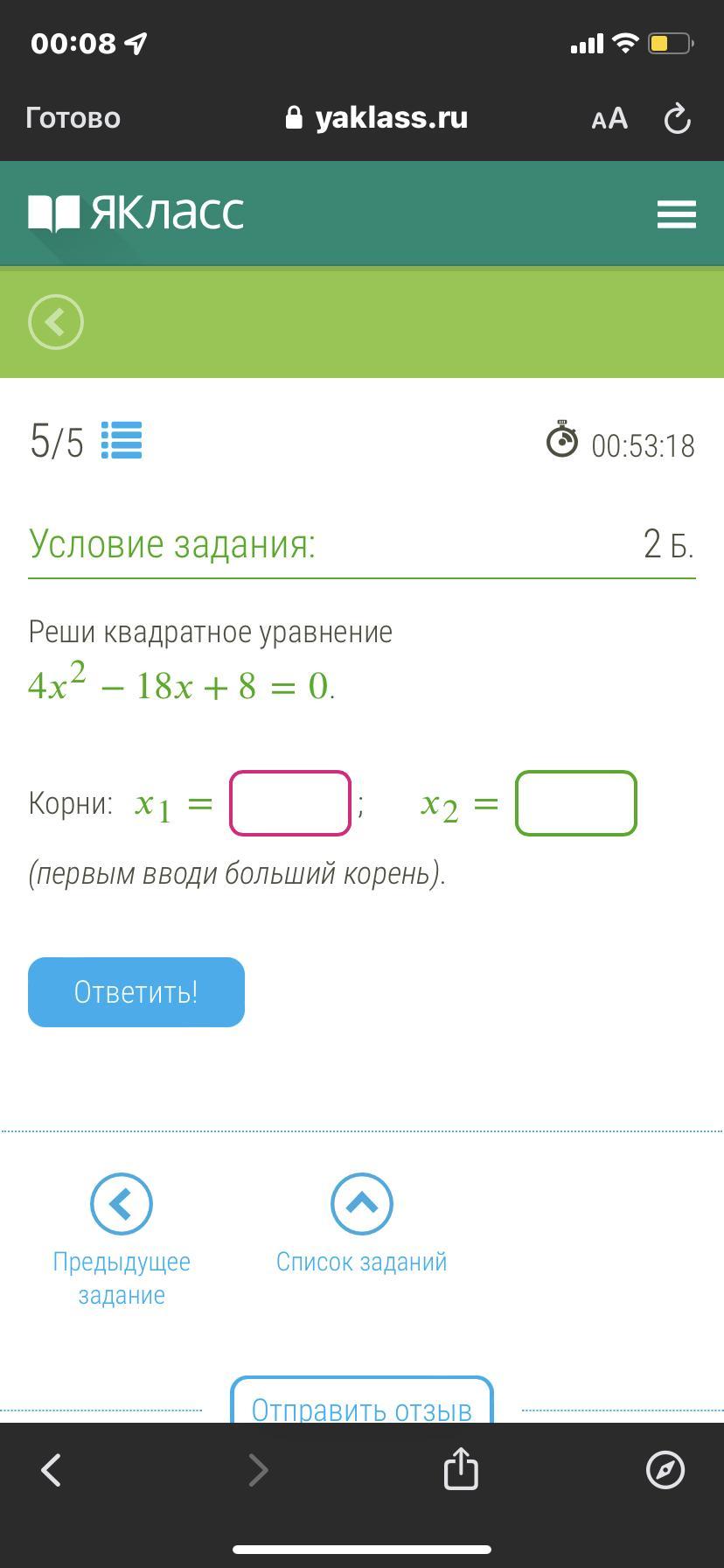Share this page via the share icon
Viewport: 724px width, 1568px height.
tap(461, 1468)
